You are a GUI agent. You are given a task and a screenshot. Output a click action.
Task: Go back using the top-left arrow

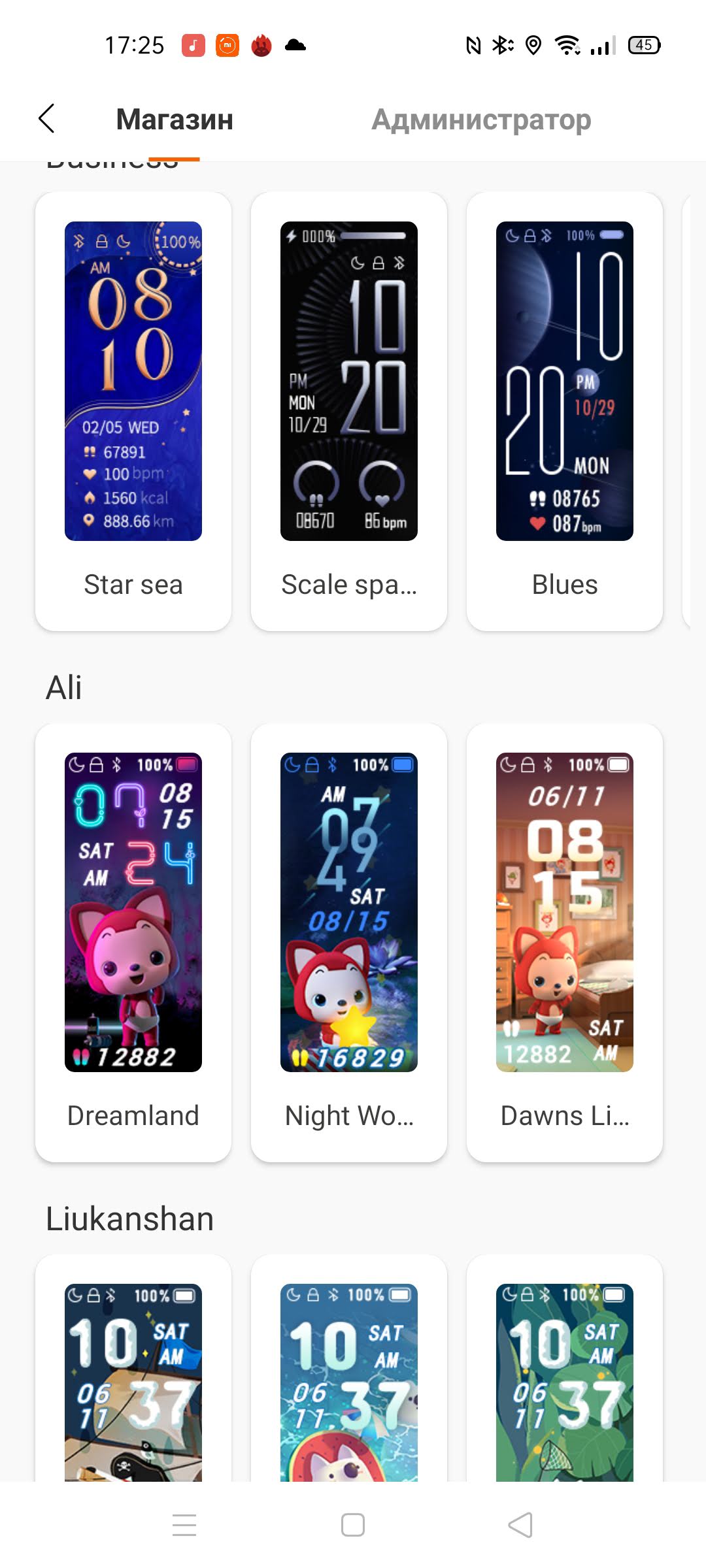pyautogui.click(x=46, y=119)
